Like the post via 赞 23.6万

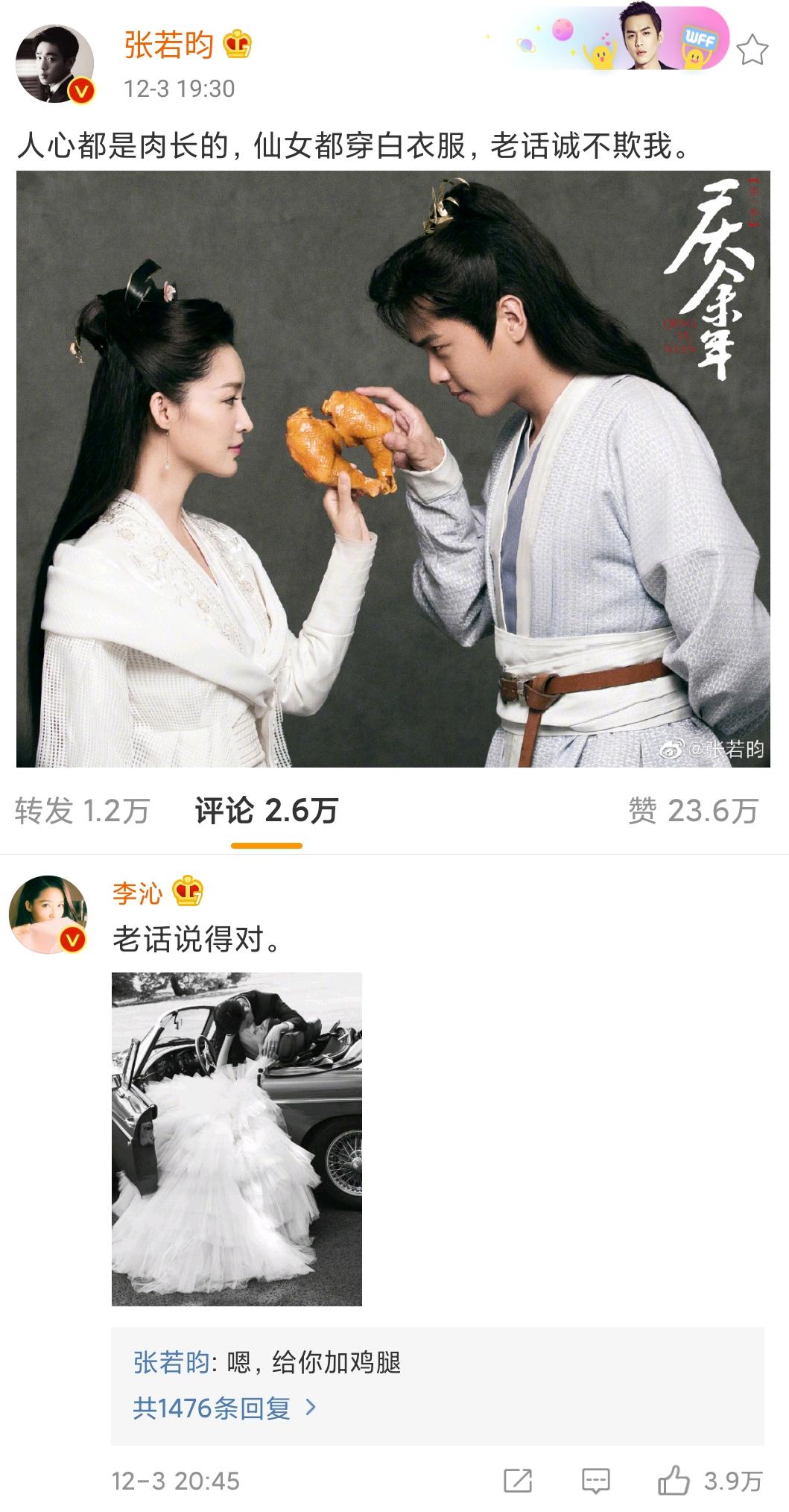(x=693, y=811)
